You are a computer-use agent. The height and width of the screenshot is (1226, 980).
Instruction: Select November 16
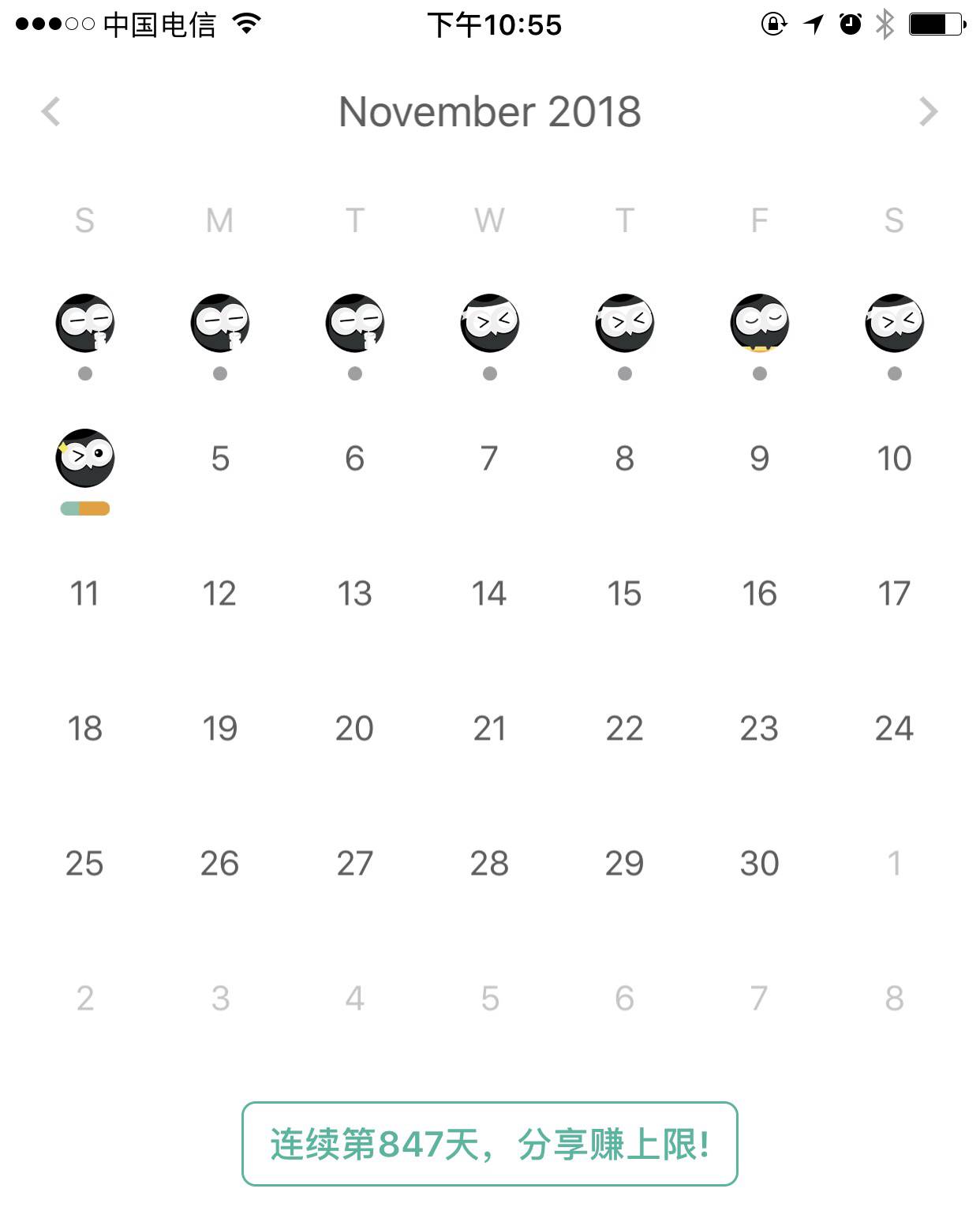click(x=759, y=594)
